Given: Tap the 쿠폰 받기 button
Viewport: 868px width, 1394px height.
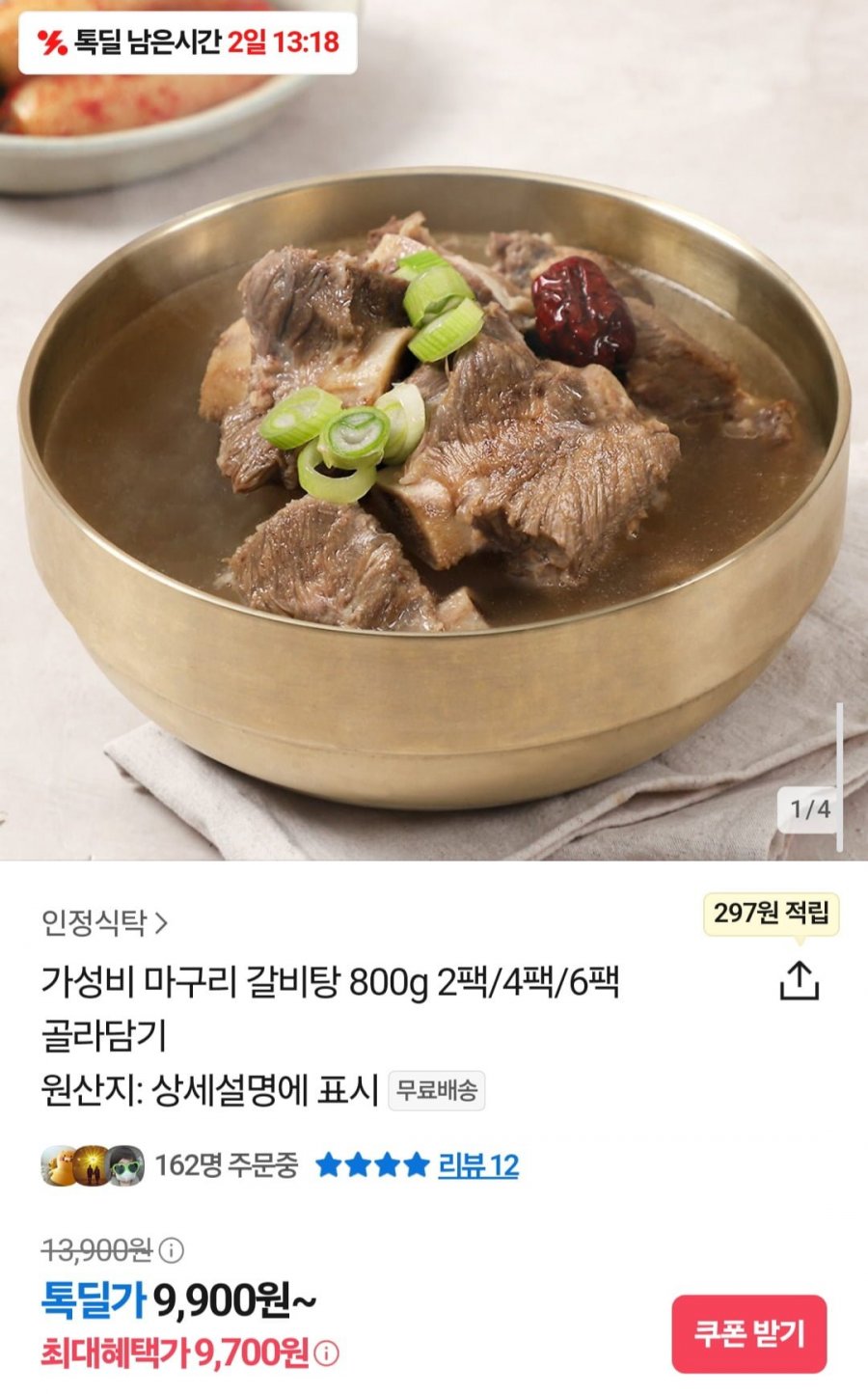Looking at the screenshot, I should pyautogui.click(x=748, y=1334).
